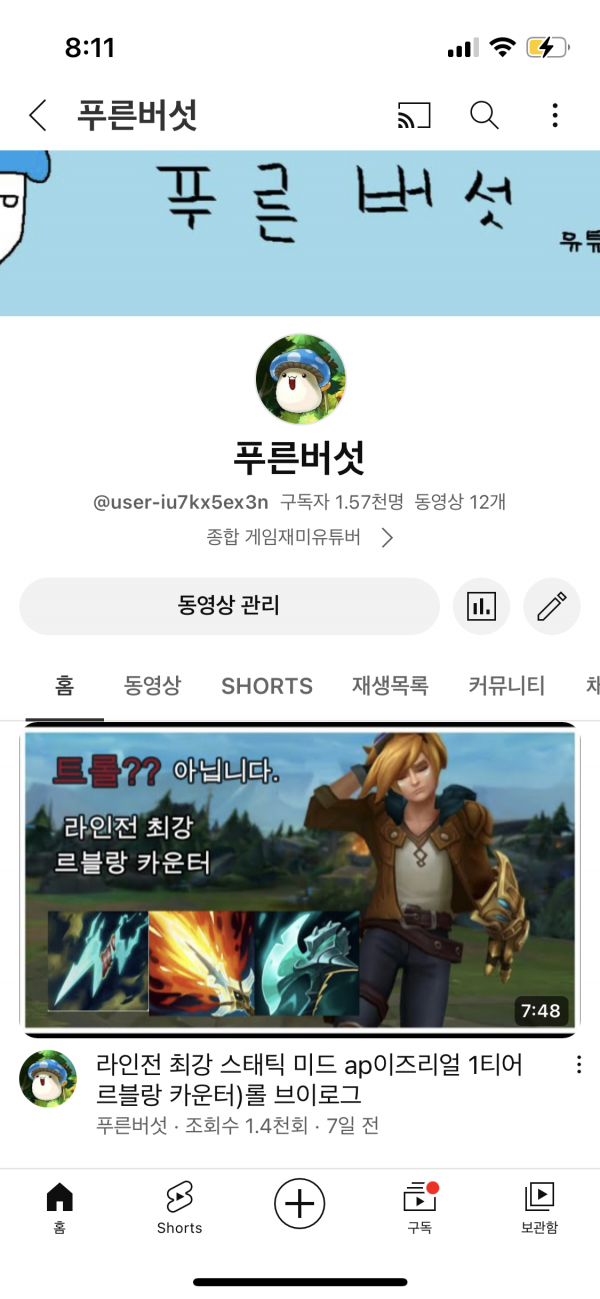Switch to the 재생목록 tab
600x1299 pixels.
click(390, 686)
